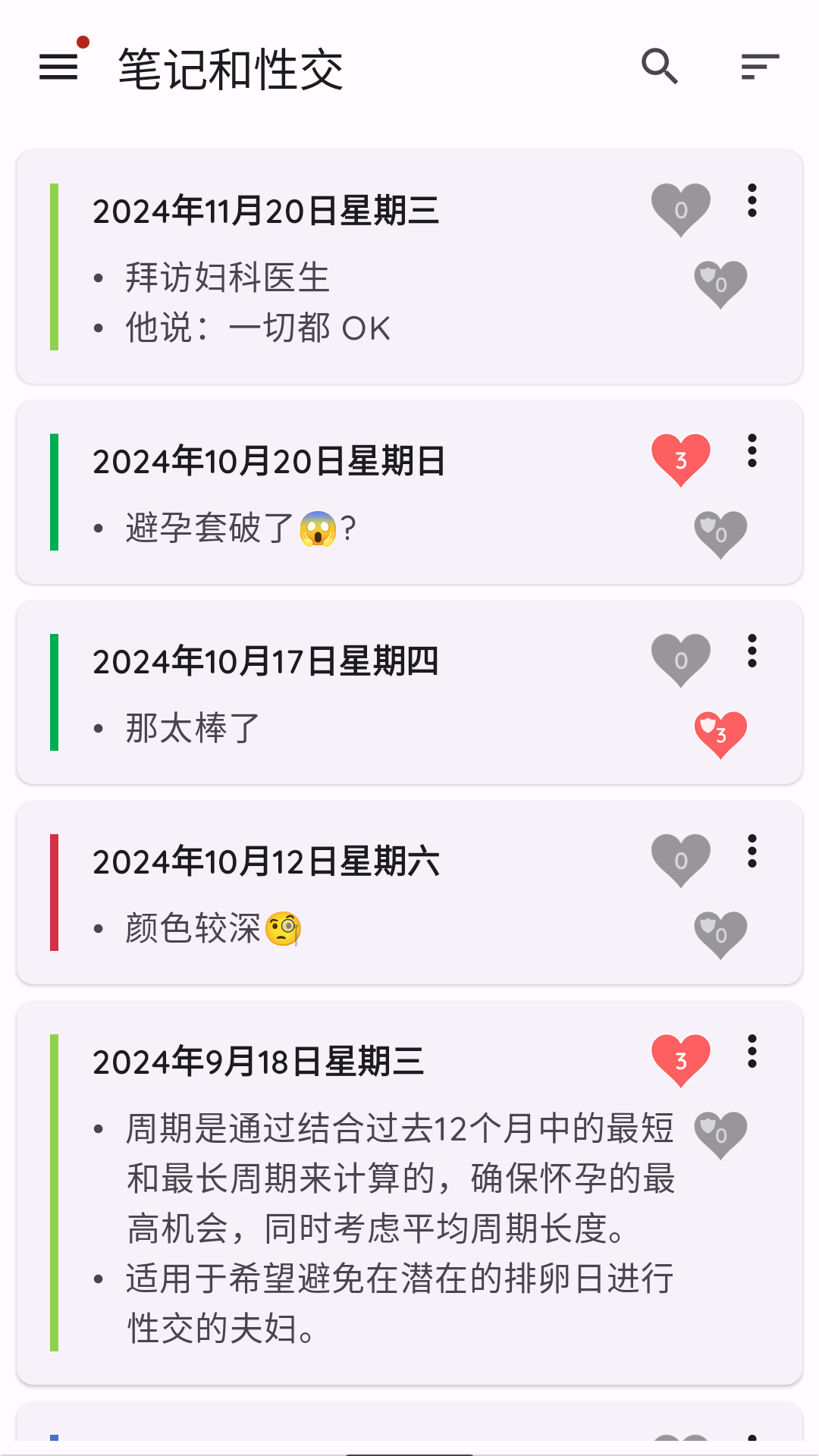Tap the protected heart on 2024年10月17日 note
The width and height of the screenshot is (819, 1456).
[720, 735]
